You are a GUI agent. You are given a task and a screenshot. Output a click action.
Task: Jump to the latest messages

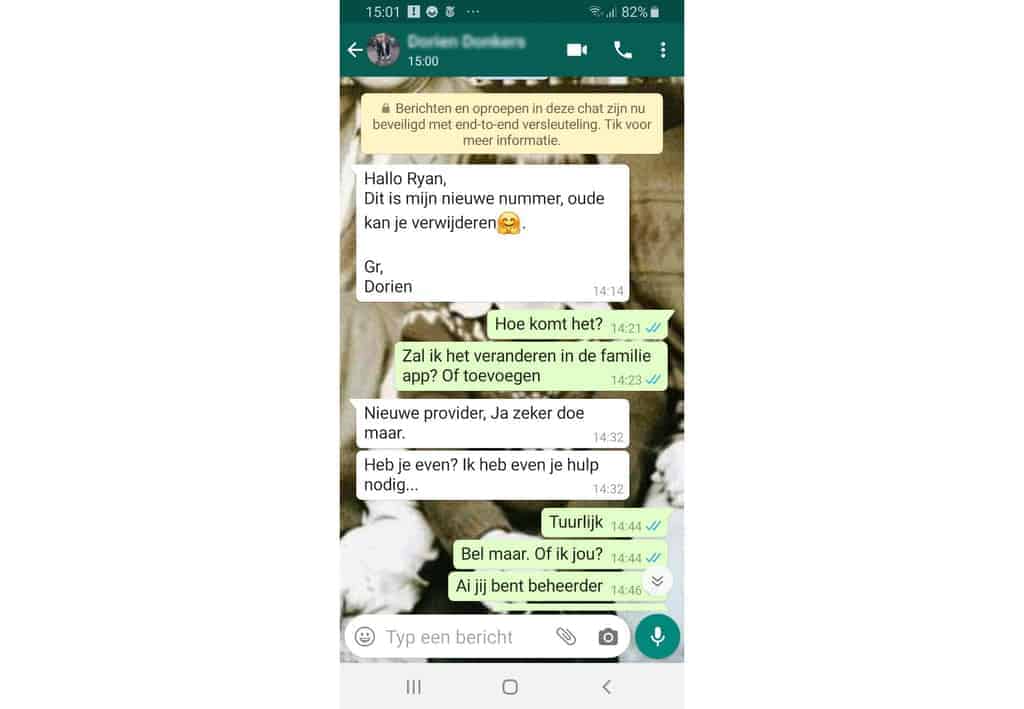(x=657, y=581)
